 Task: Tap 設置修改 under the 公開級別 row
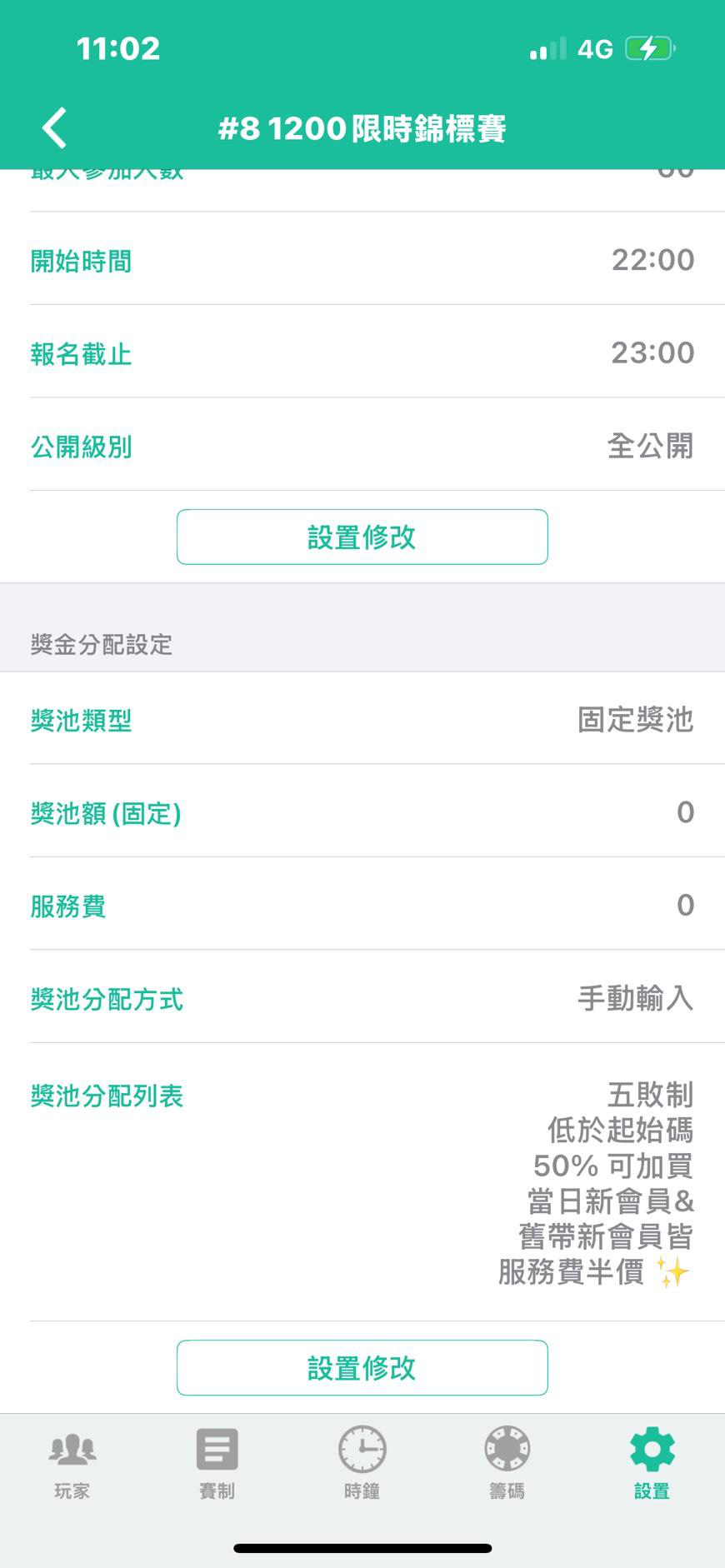pos(362,537)
